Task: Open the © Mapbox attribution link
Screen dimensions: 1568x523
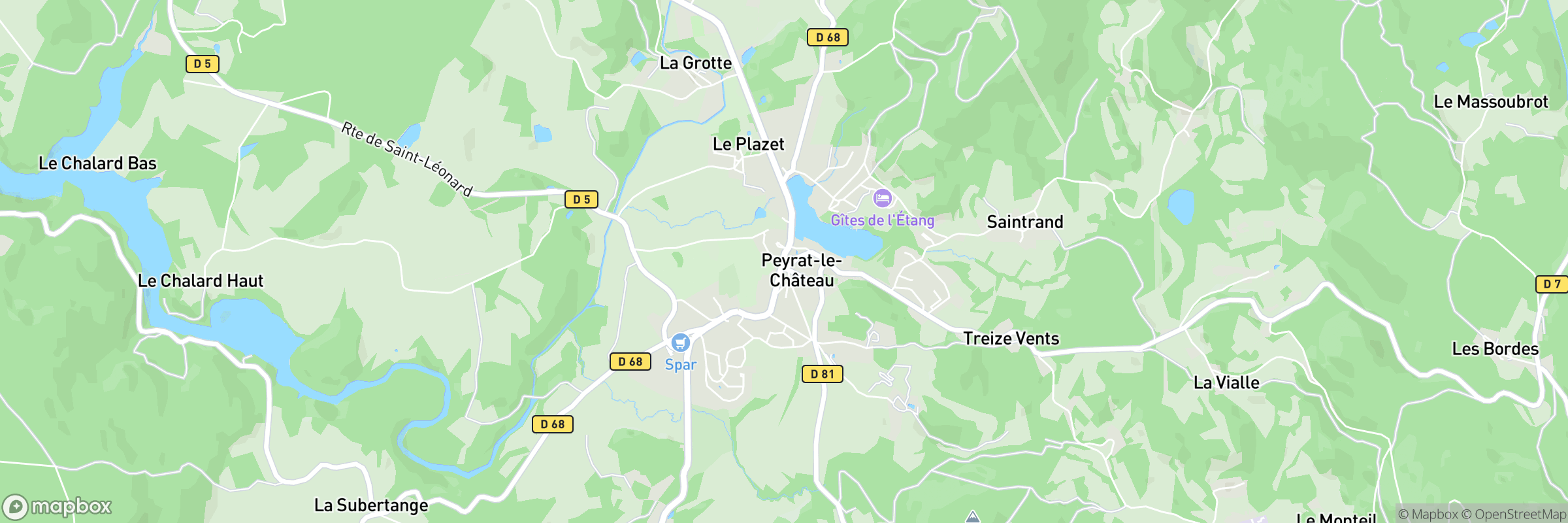Action: (x=1428, y=515)
